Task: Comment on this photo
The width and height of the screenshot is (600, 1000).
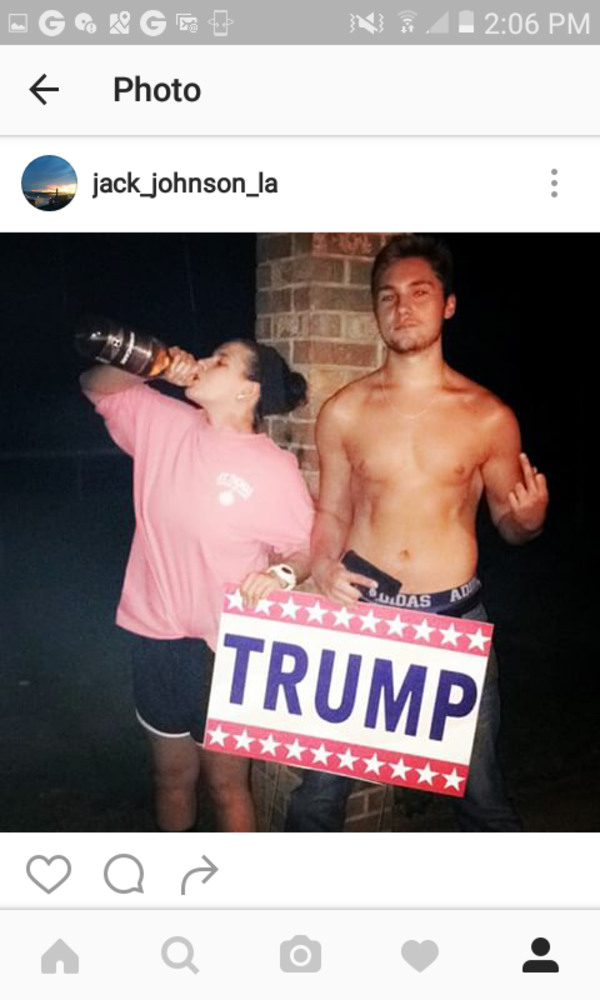Action: click(123, 875)
